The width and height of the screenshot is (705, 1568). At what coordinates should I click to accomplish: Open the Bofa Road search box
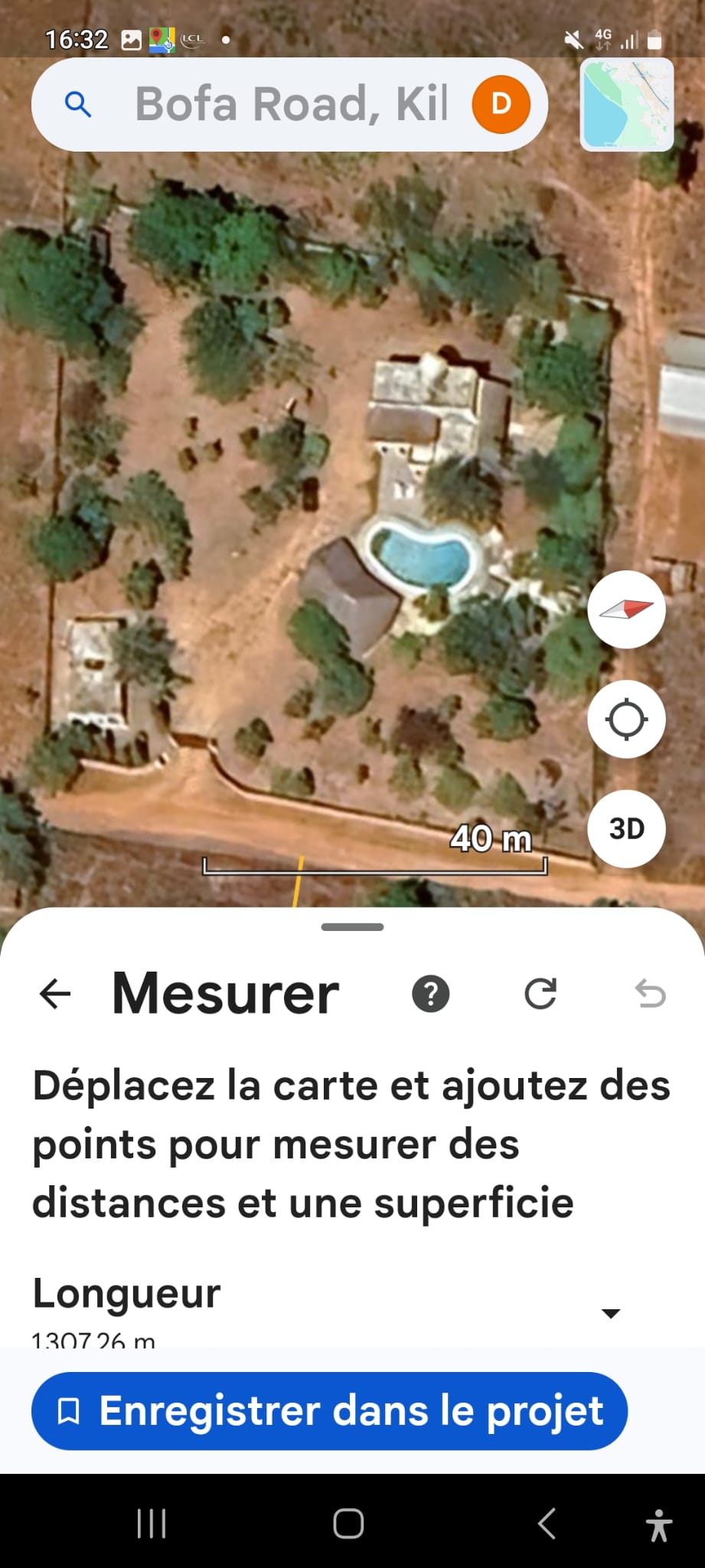pos(291,104)
